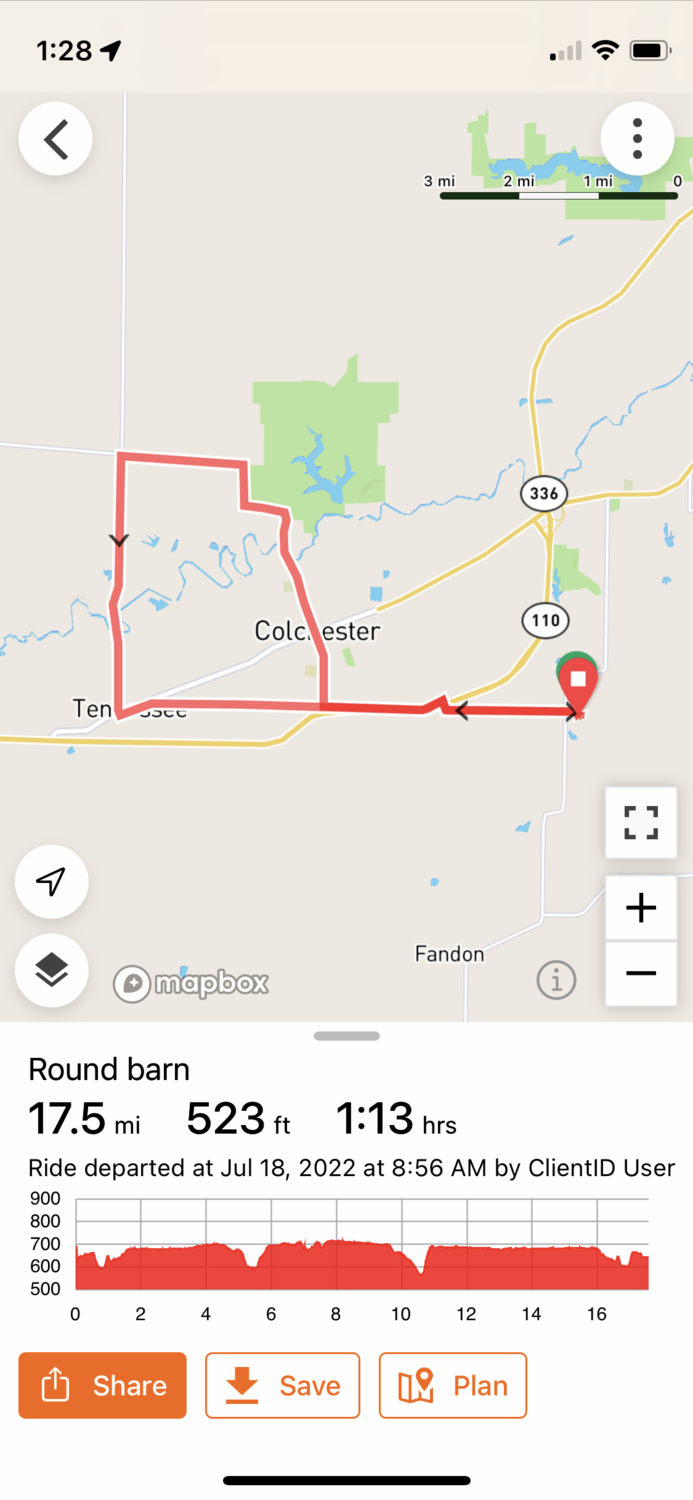Screen dimensions: 693x1500
Task: Expand the map to fullscreen
Action: [x=640, y=822]
